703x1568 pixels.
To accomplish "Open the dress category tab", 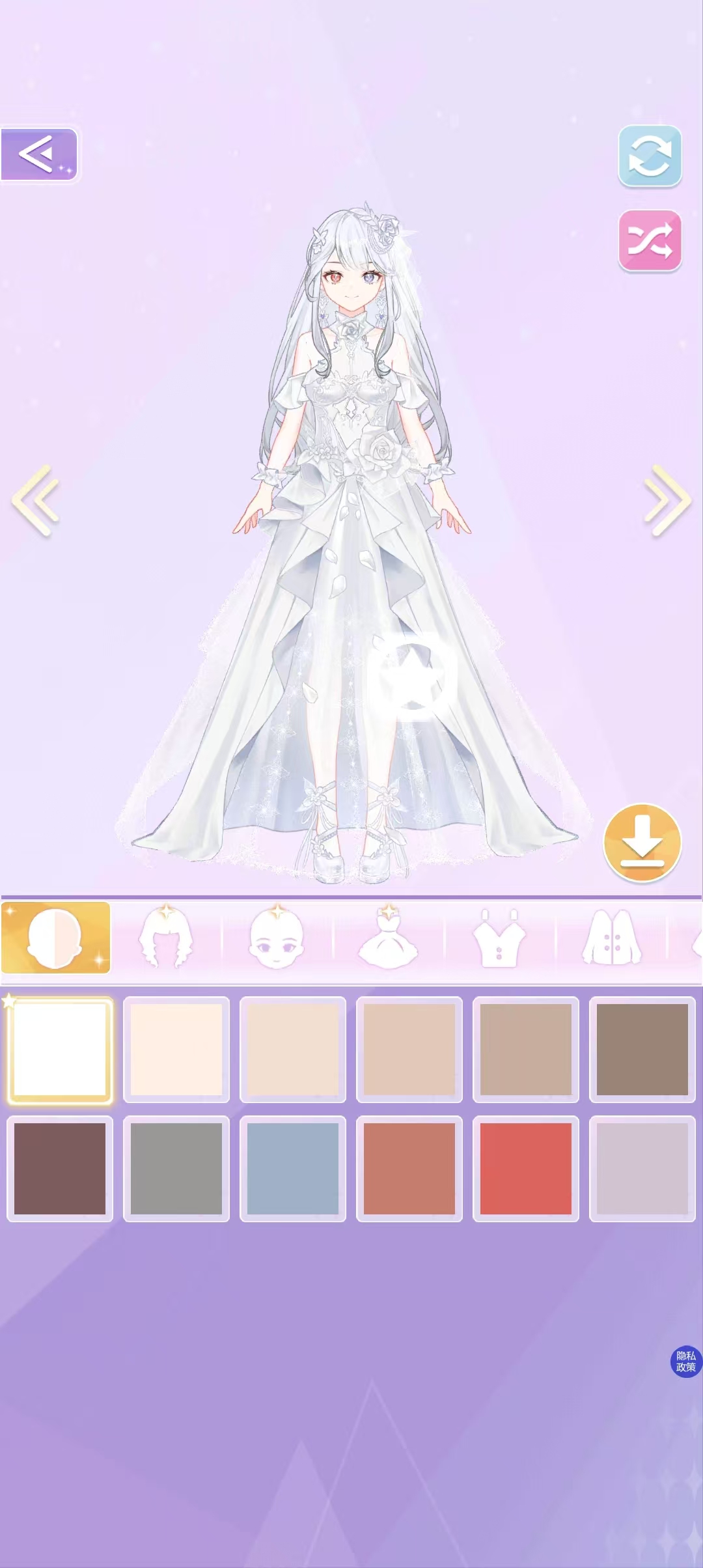I will tap(388, 938).
